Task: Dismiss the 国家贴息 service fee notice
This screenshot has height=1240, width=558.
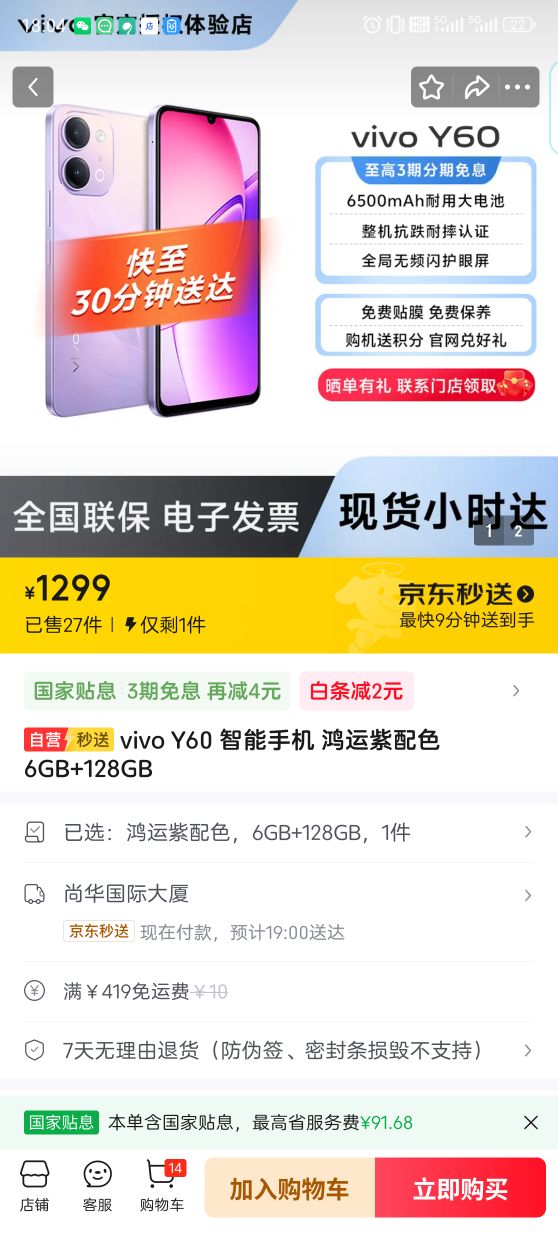Action: 531,1122
